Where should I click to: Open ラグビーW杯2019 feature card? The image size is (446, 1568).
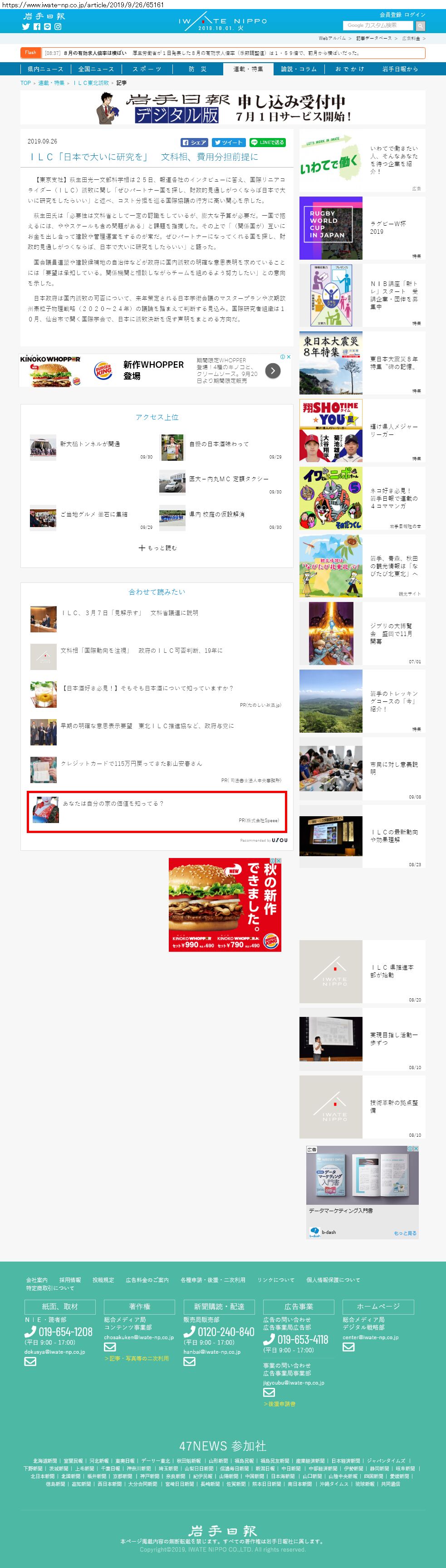coord(362,228)
